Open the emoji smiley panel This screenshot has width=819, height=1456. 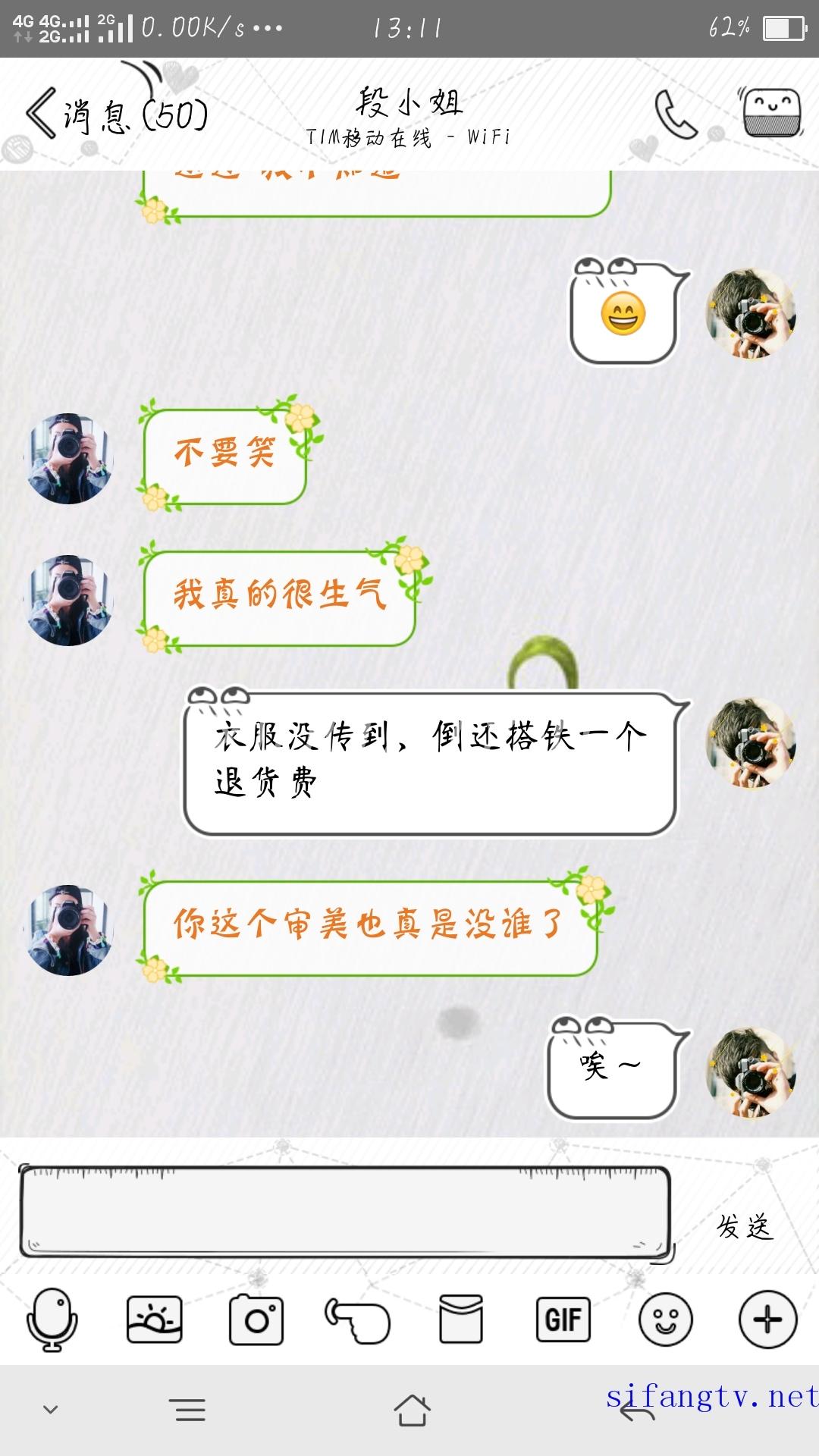click(665, 1319)
